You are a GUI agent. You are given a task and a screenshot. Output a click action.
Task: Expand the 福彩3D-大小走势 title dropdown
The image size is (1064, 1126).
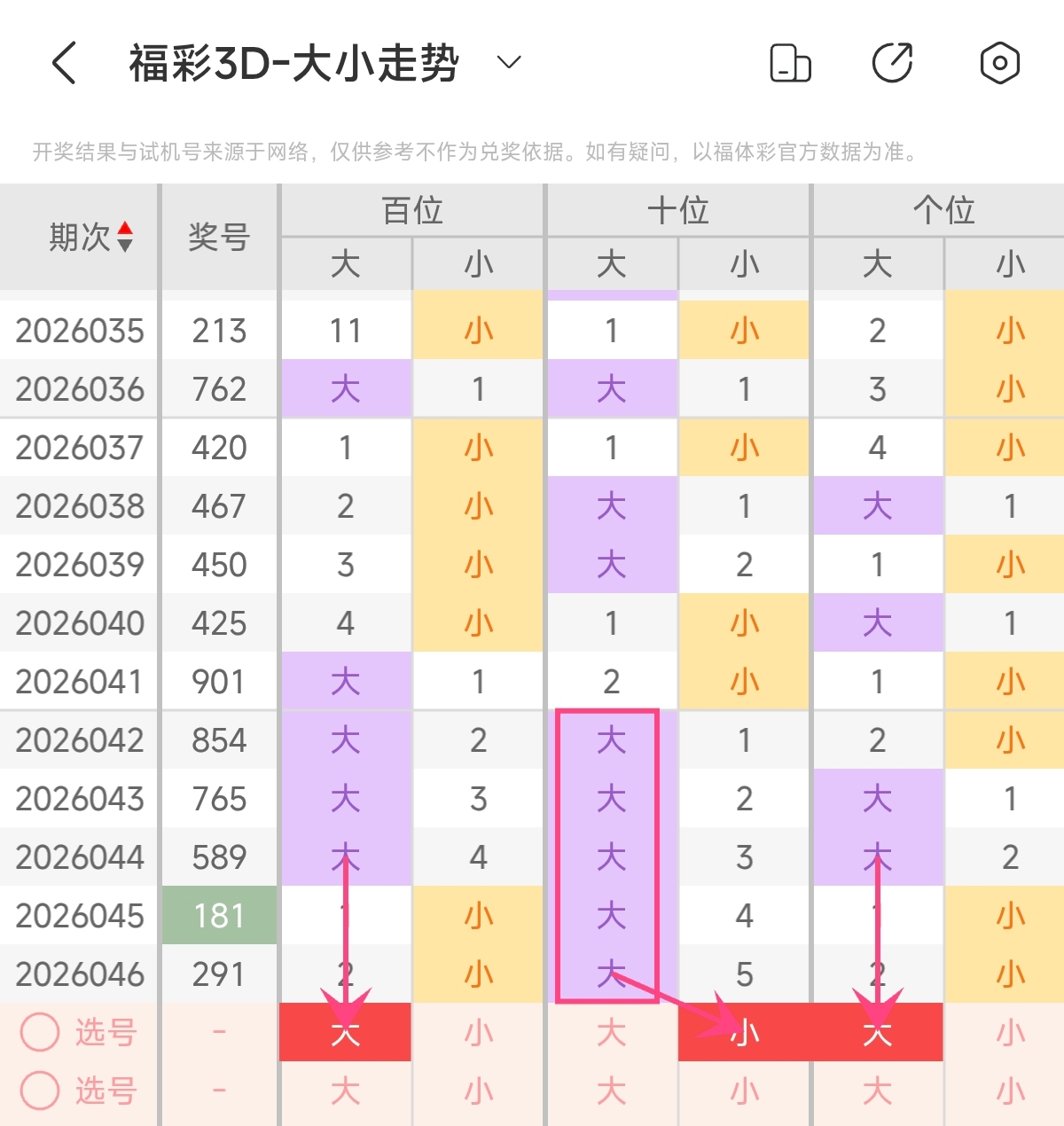click(509, 62)
